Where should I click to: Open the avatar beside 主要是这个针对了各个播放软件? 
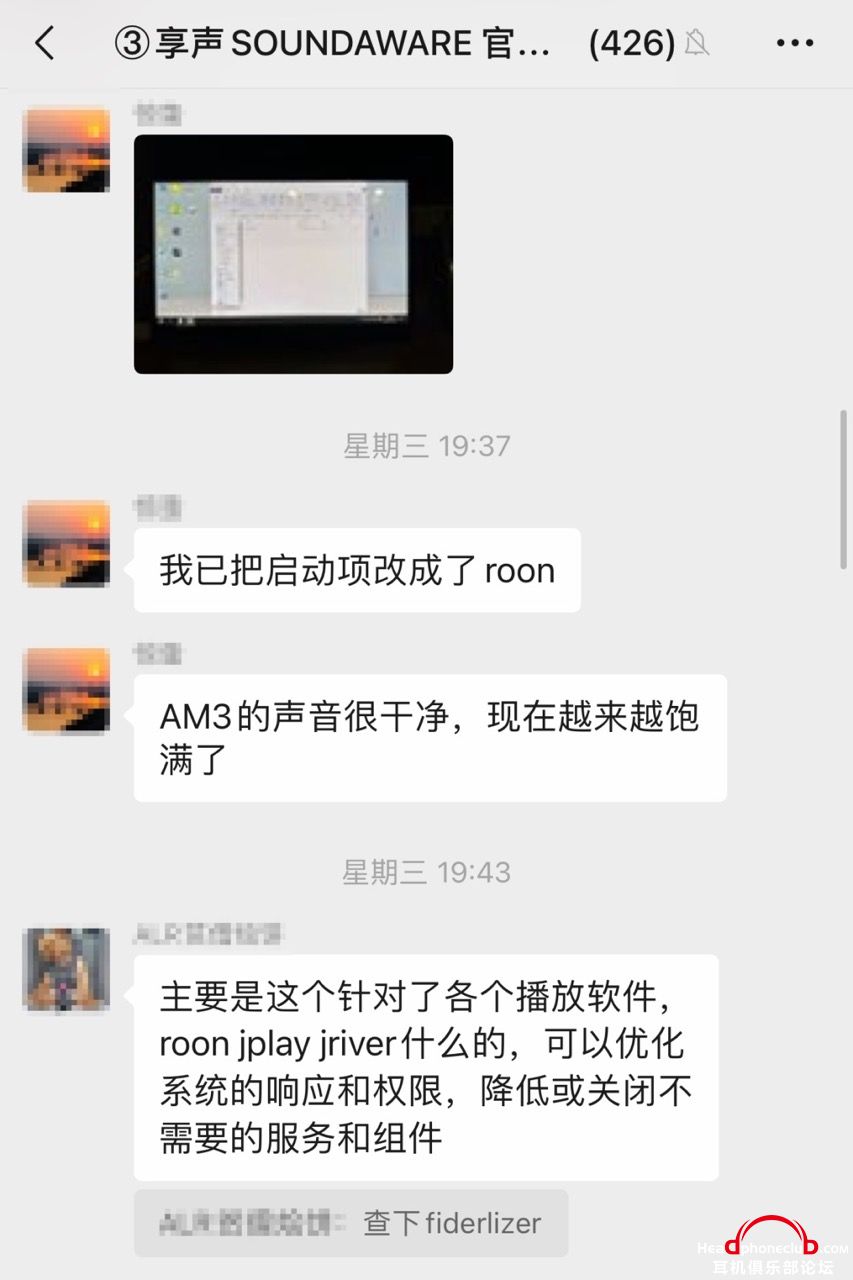[66, 969]
